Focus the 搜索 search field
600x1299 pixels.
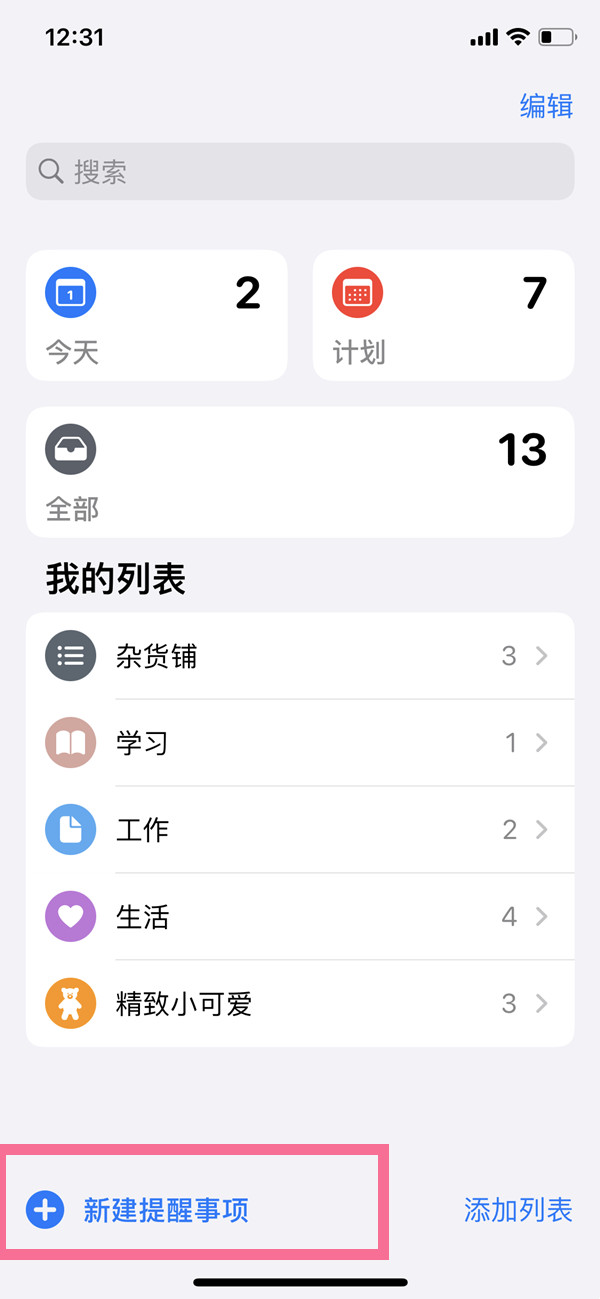click(x=300, y=172)
